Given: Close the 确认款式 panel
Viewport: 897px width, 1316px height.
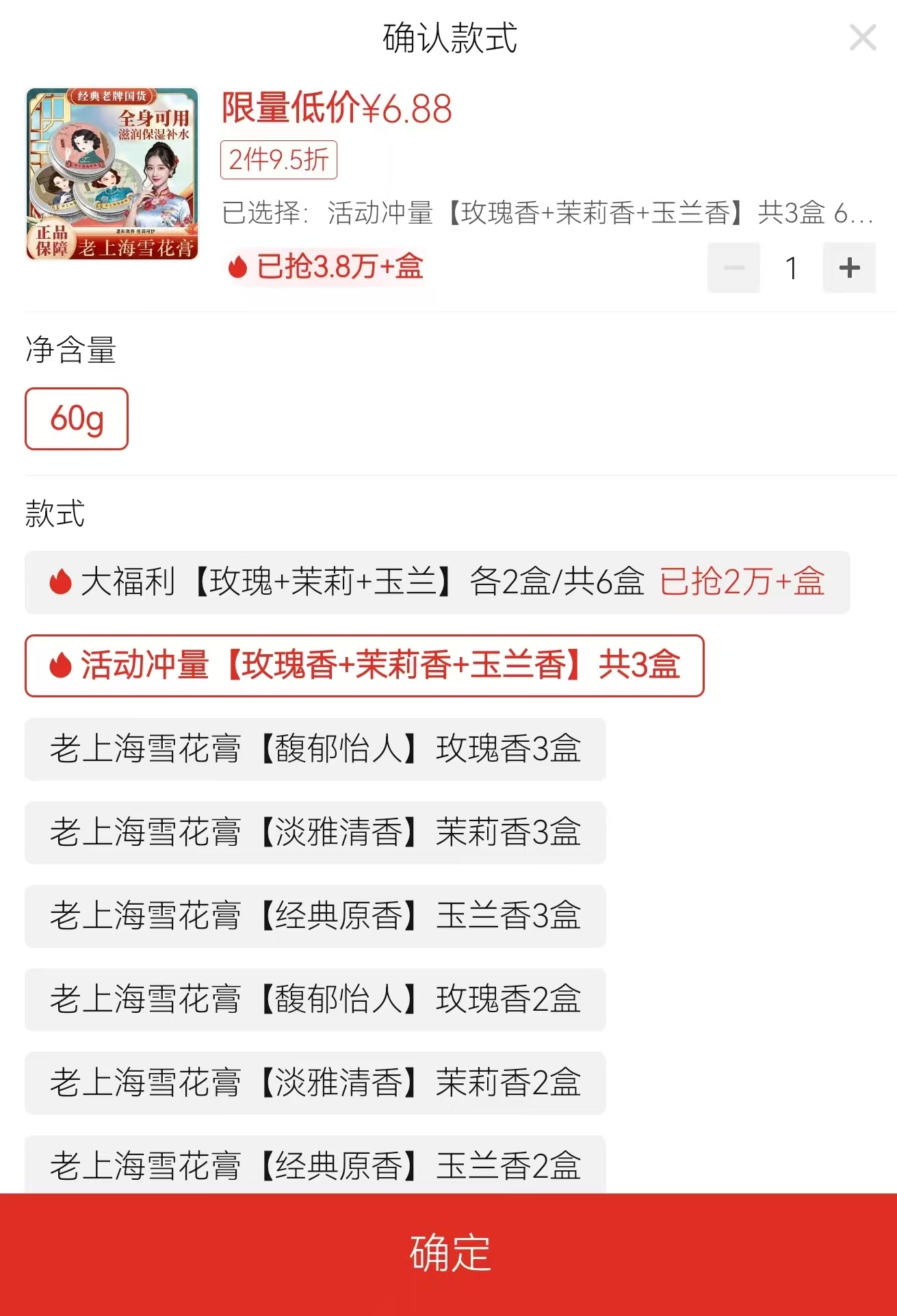Looking at the screenshot, I should point(862,38).
